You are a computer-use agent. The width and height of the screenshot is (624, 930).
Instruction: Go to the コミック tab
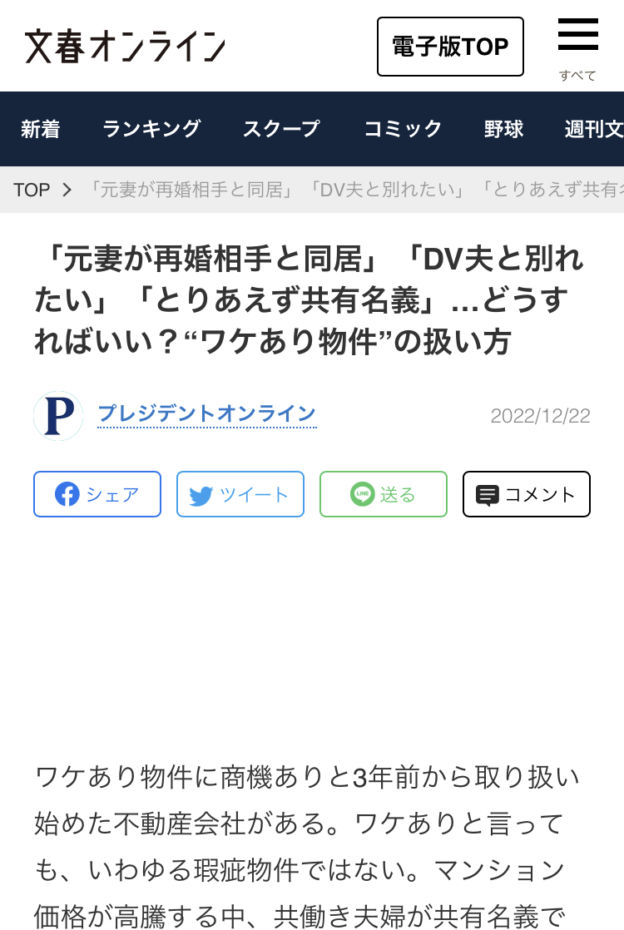pyautogui.click(x=402, y=128)
